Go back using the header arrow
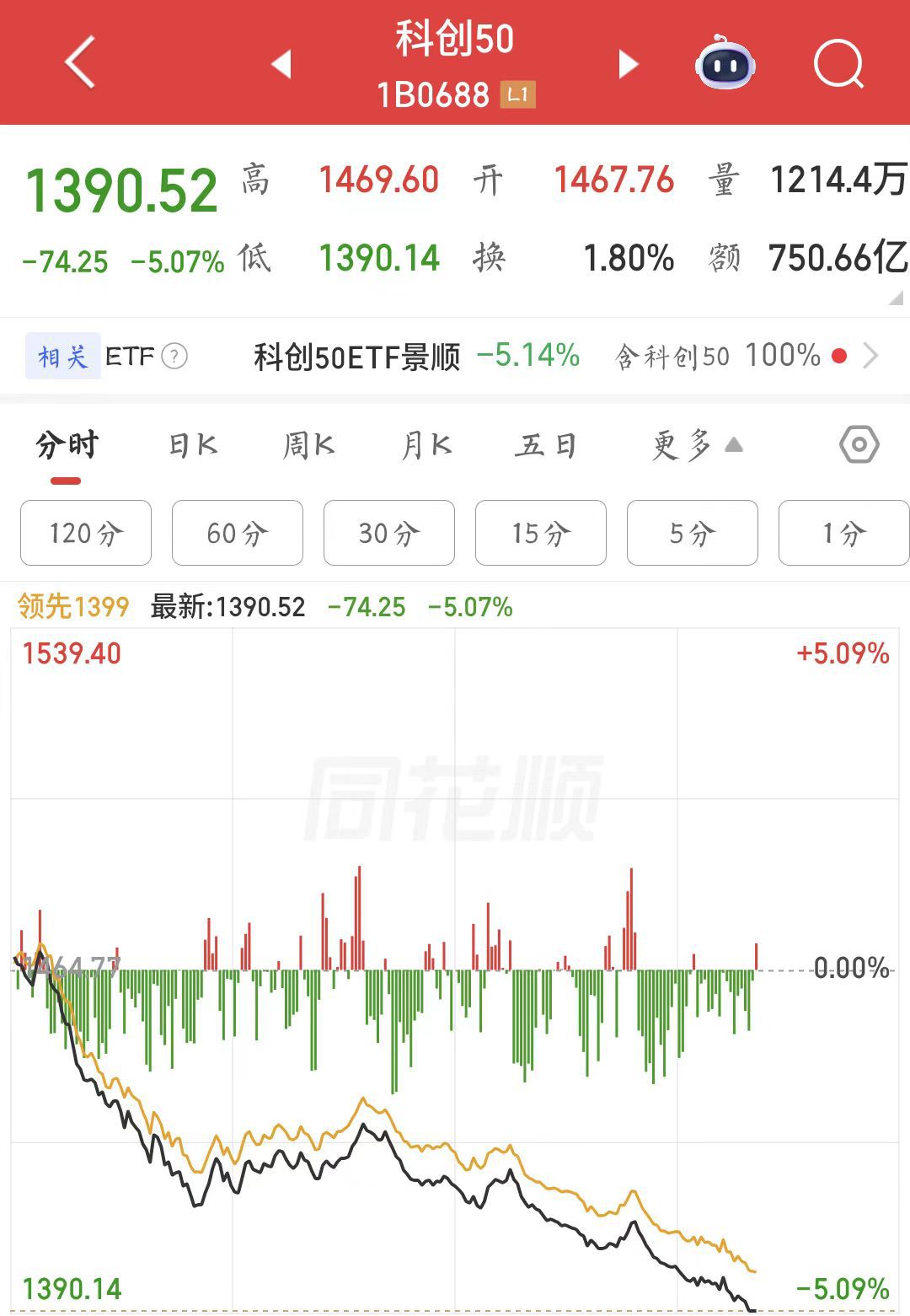This screenshot has height=1316, width=910. tap(80, 62)
